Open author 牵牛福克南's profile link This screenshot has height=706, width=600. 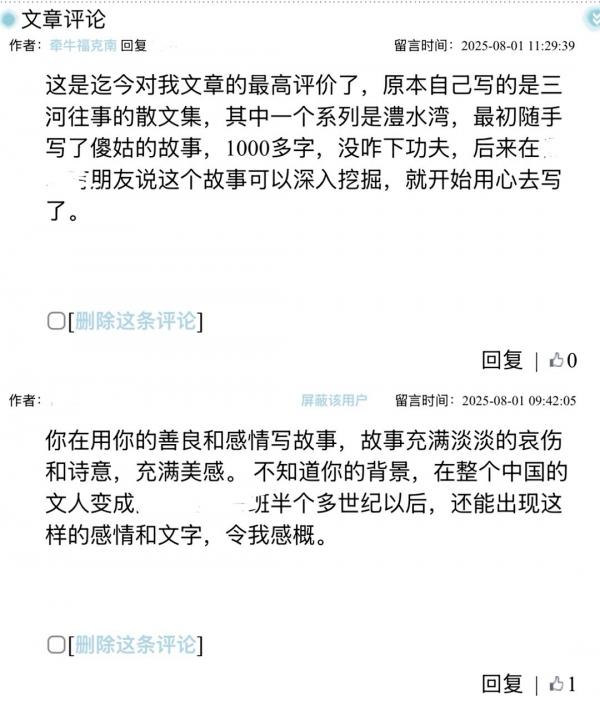(82, 46)
